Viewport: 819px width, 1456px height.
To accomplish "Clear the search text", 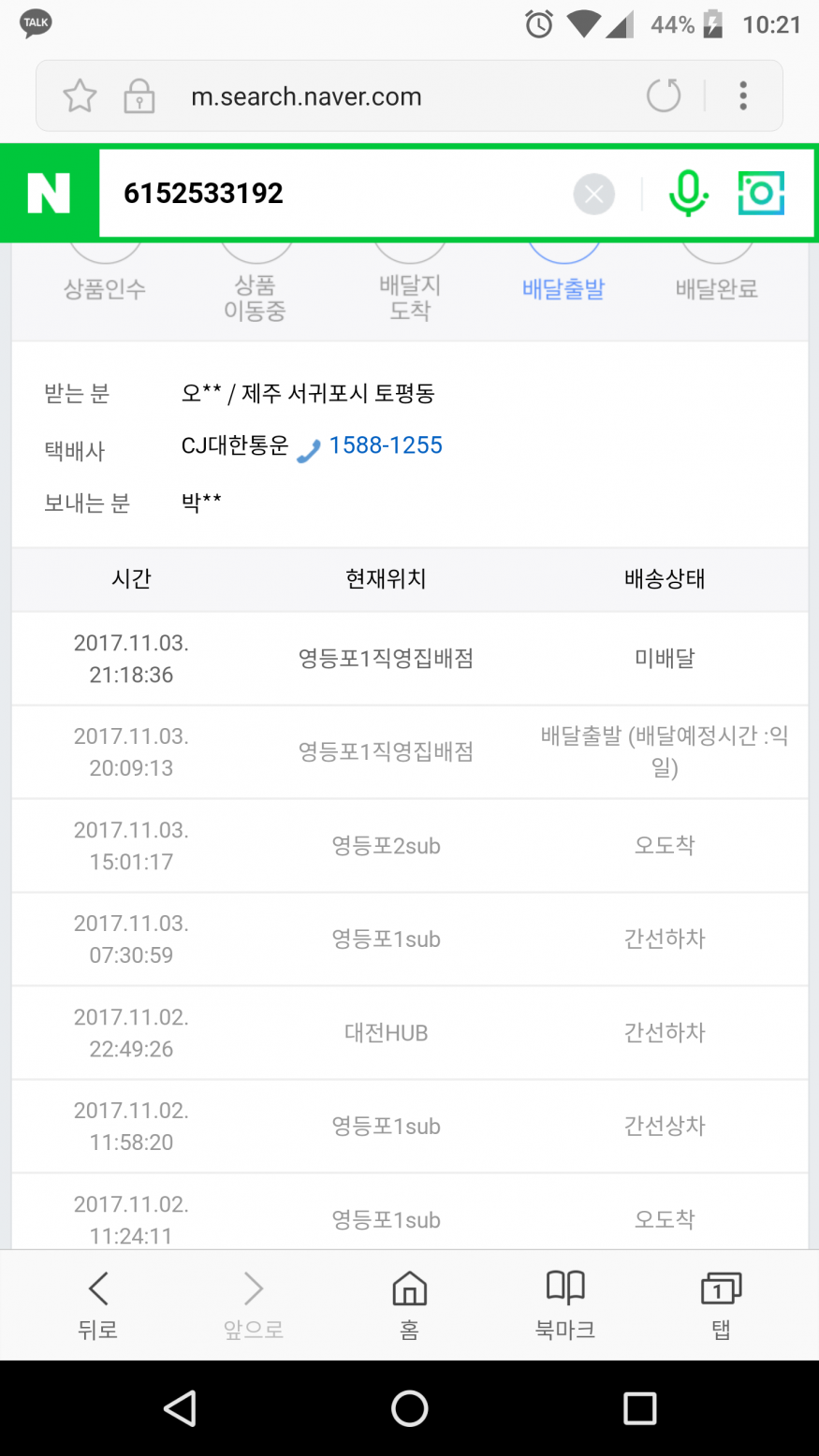I will (x=593, y=194).
